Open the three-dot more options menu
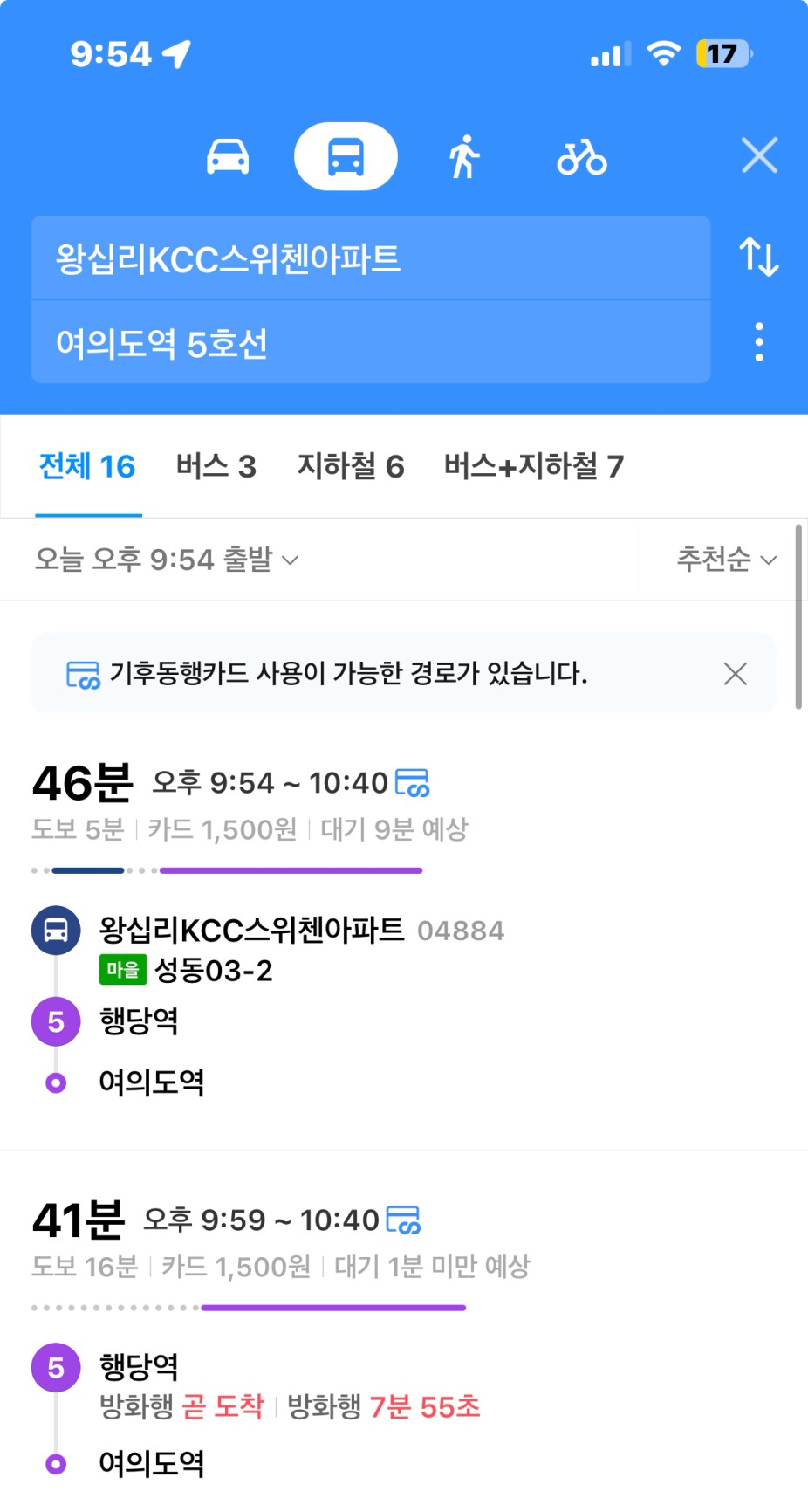 click(x=759, y=341)
